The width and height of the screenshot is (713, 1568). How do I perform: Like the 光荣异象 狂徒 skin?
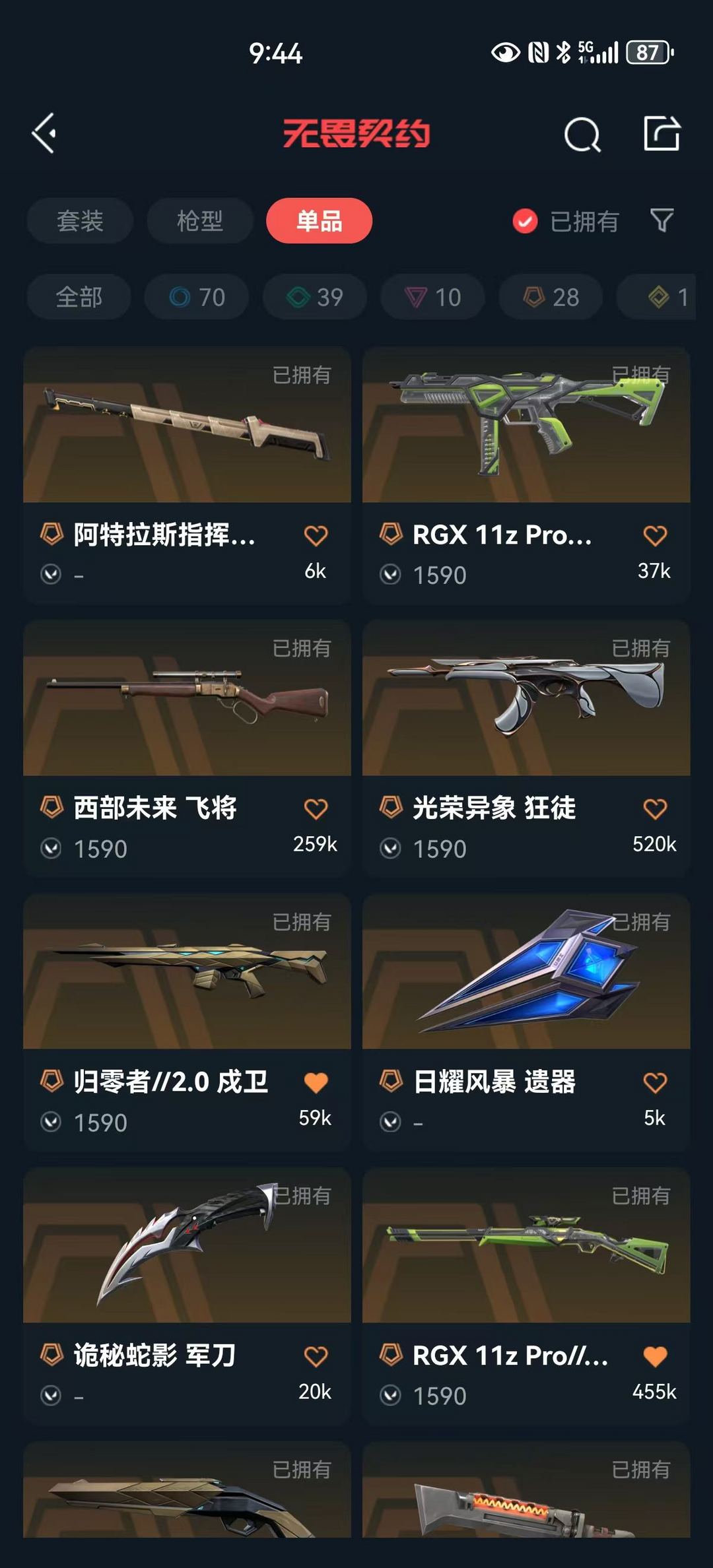pyautogui.click(x=655, y=809)
